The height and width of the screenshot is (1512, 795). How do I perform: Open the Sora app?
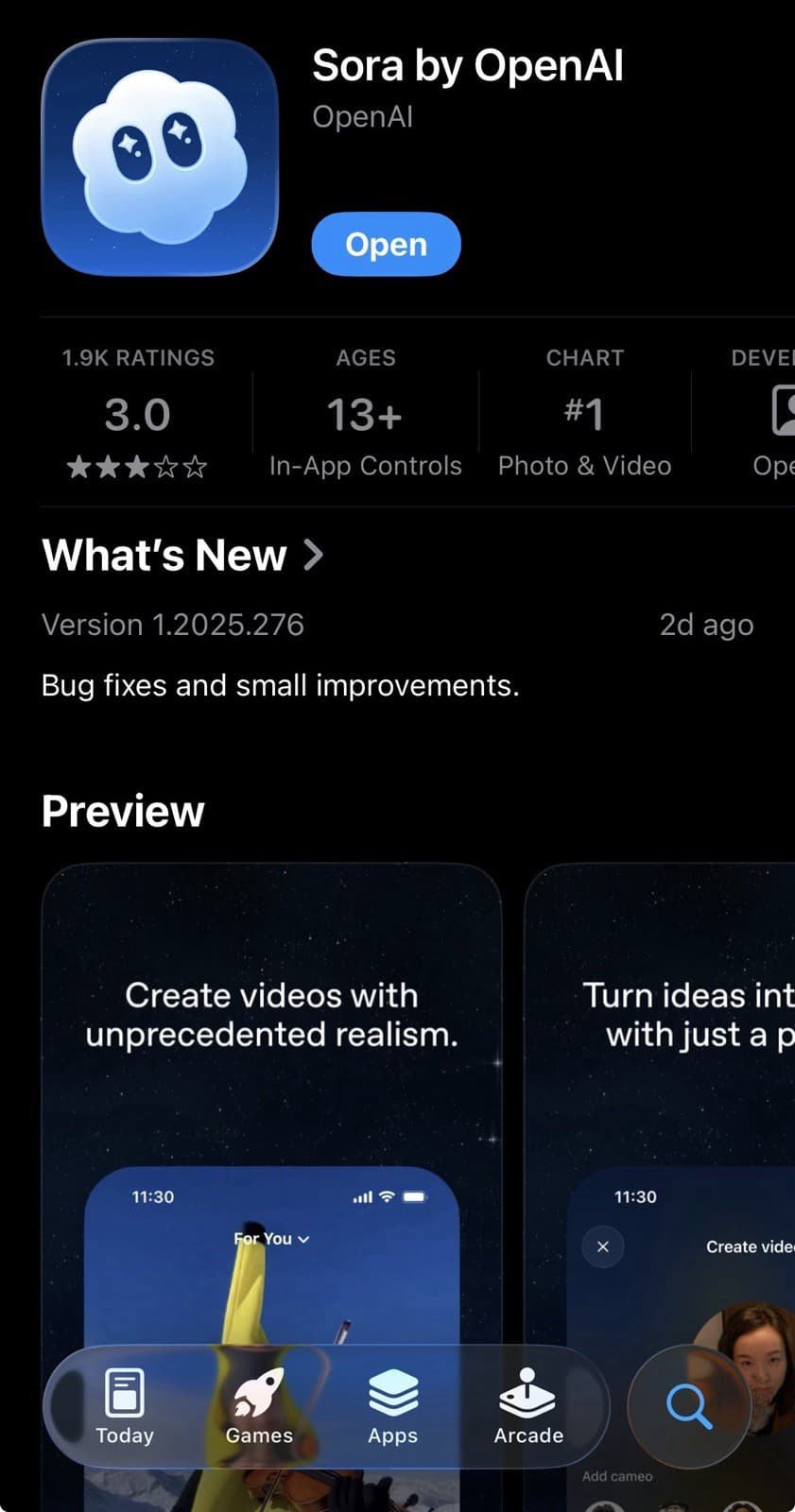click(x=385, y=244)
